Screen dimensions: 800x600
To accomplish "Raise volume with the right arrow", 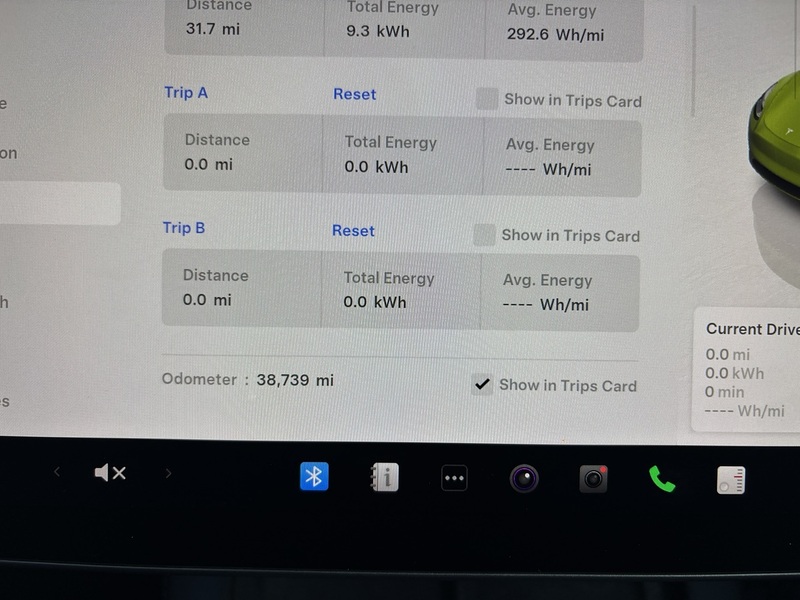I will [x=168, y=473].
